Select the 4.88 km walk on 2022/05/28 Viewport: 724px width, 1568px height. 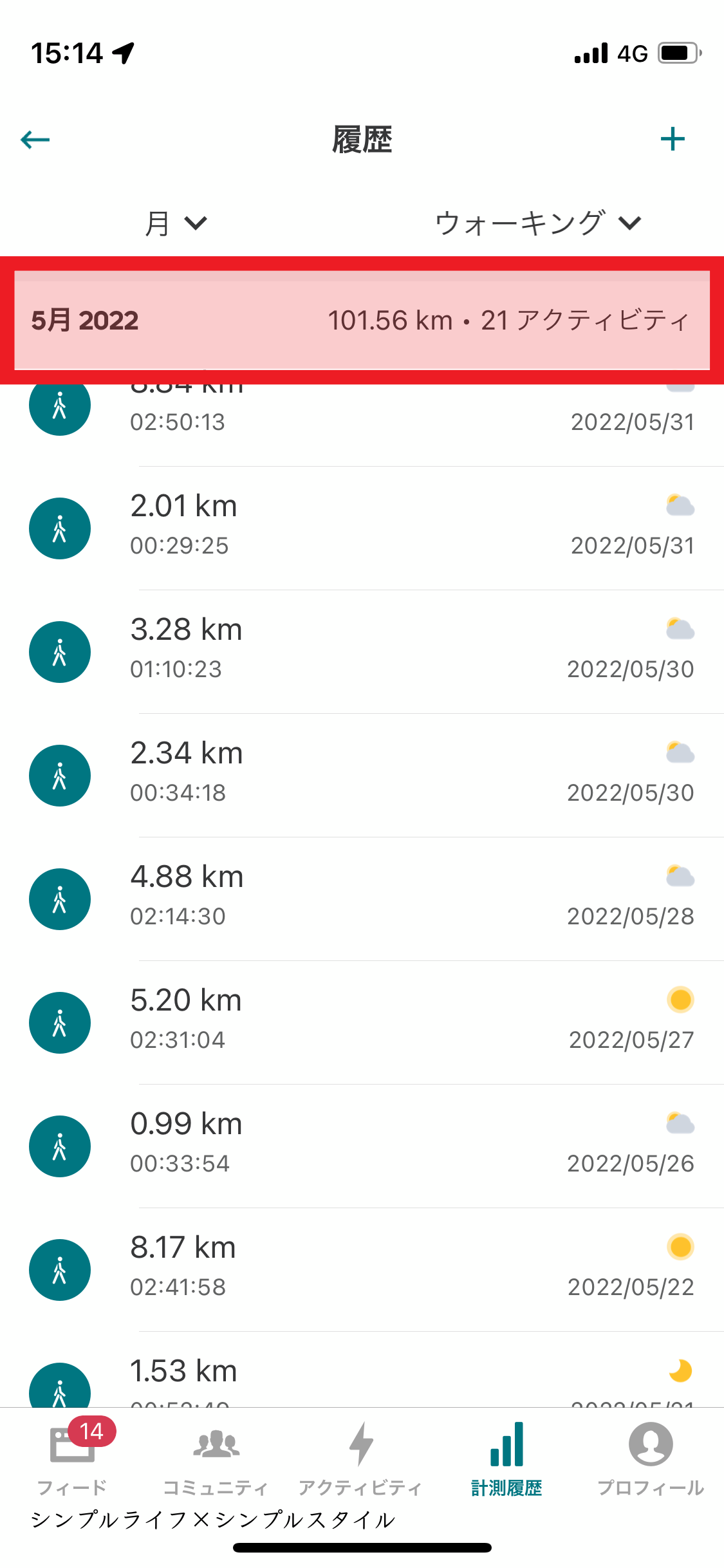point(362,899)
